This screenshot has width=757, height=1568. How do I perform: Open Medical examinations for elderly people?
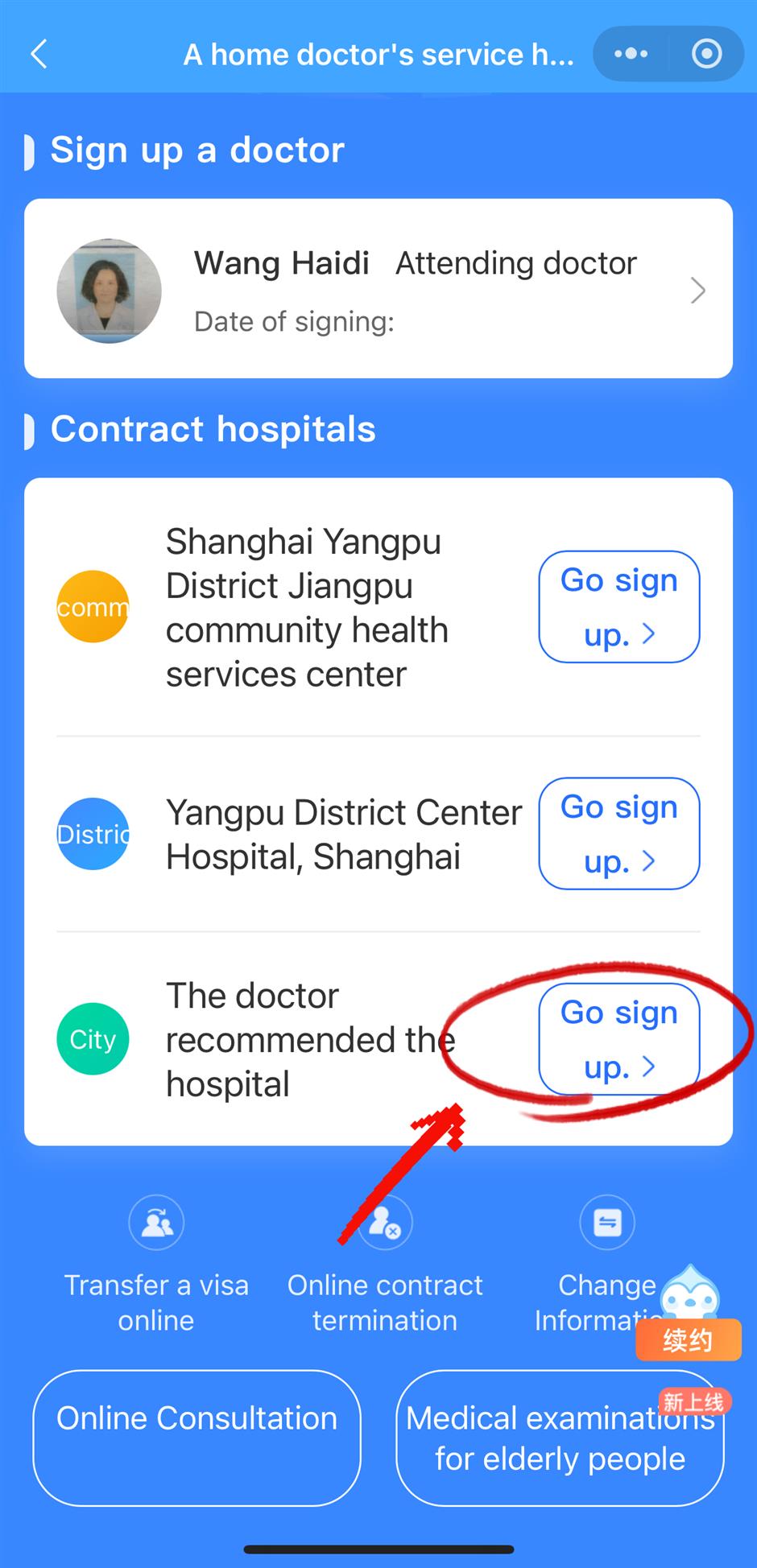tap(560, 1438)
